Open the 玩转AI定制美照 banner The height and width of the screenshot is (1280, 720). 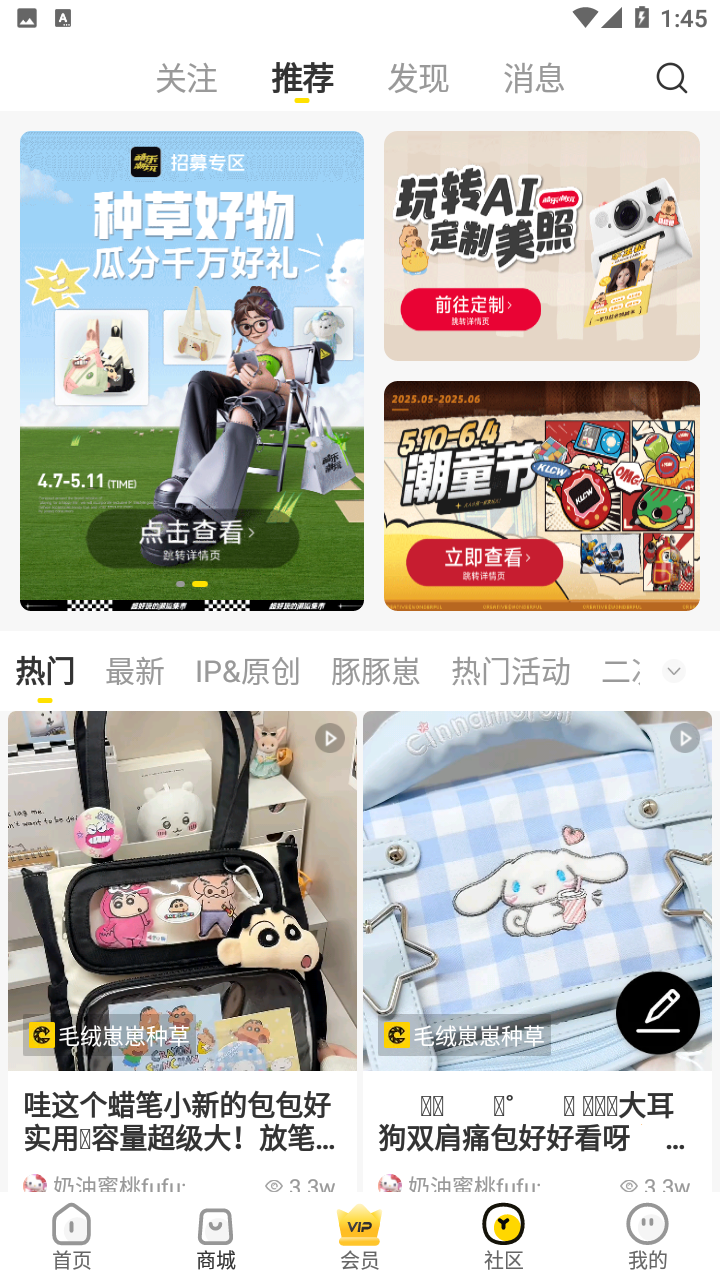pos(541,246)
